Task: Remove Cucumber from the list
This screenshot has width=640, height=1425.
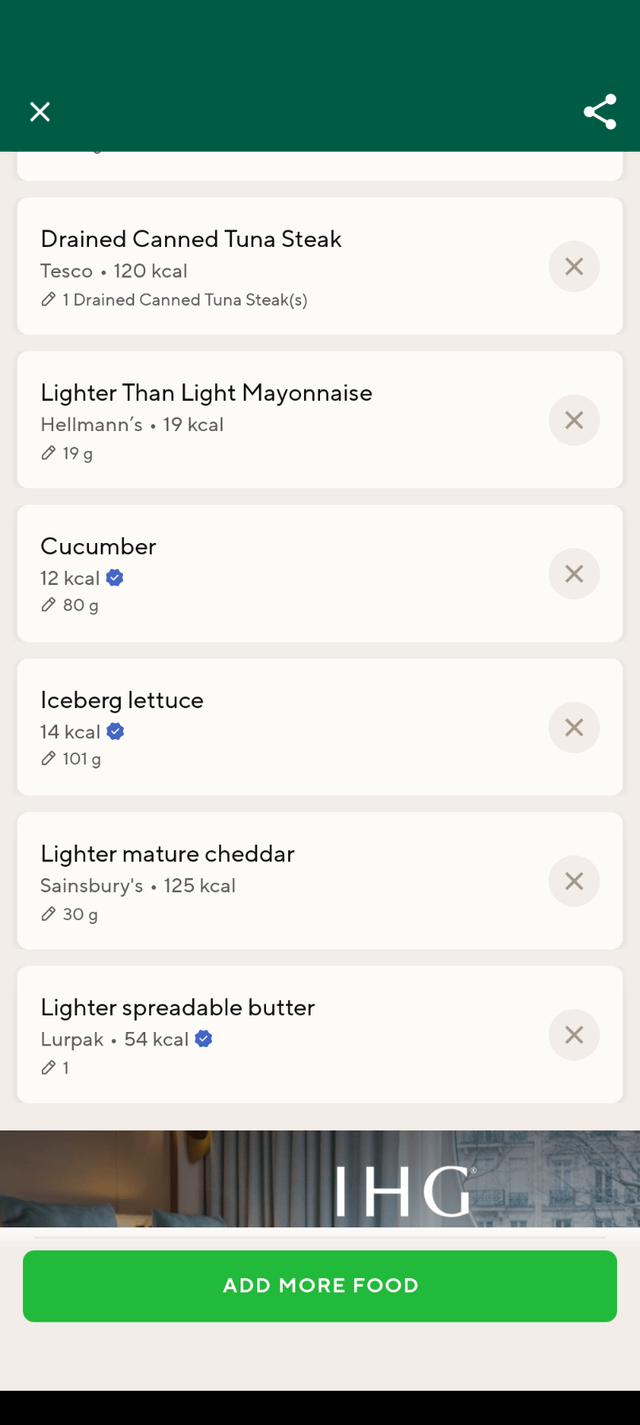Action: point(574,574)
